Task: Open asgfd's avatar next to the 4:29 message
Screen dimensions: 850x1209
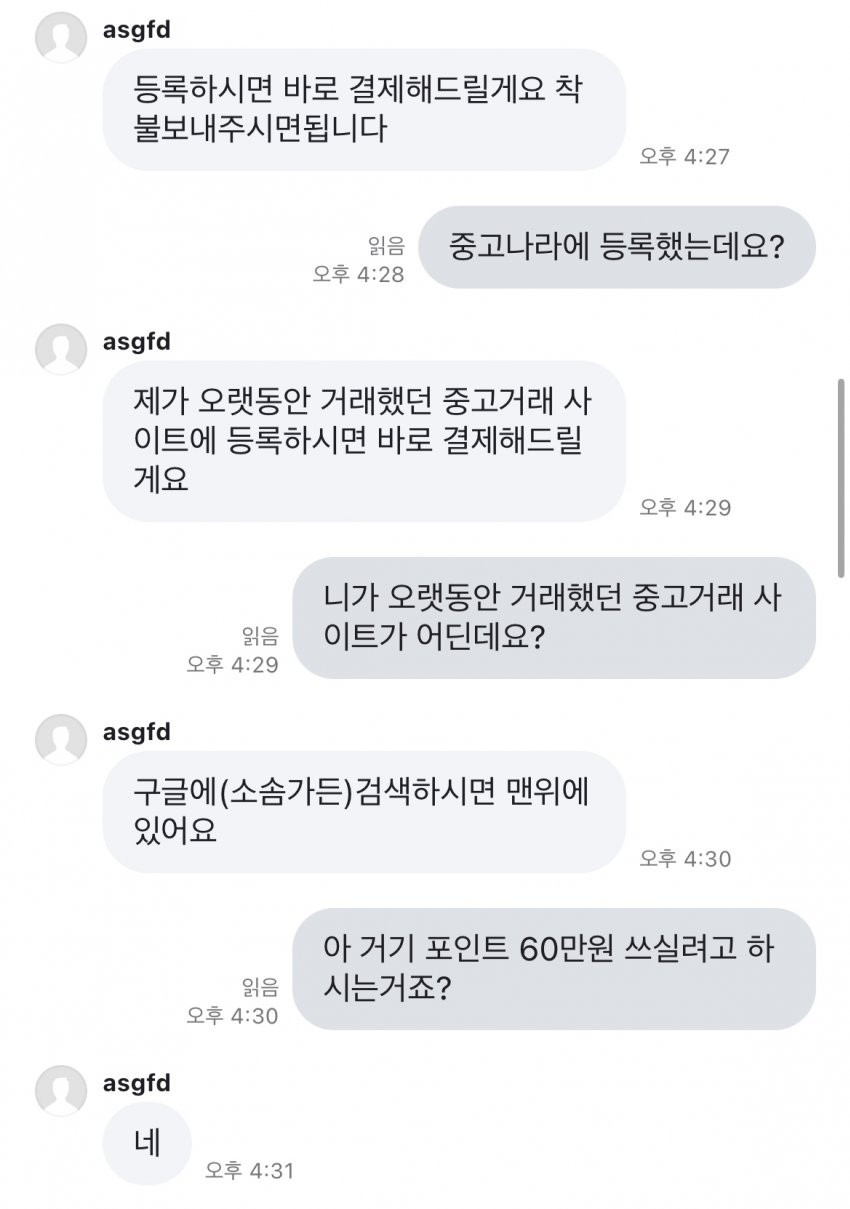Action: 61,349
